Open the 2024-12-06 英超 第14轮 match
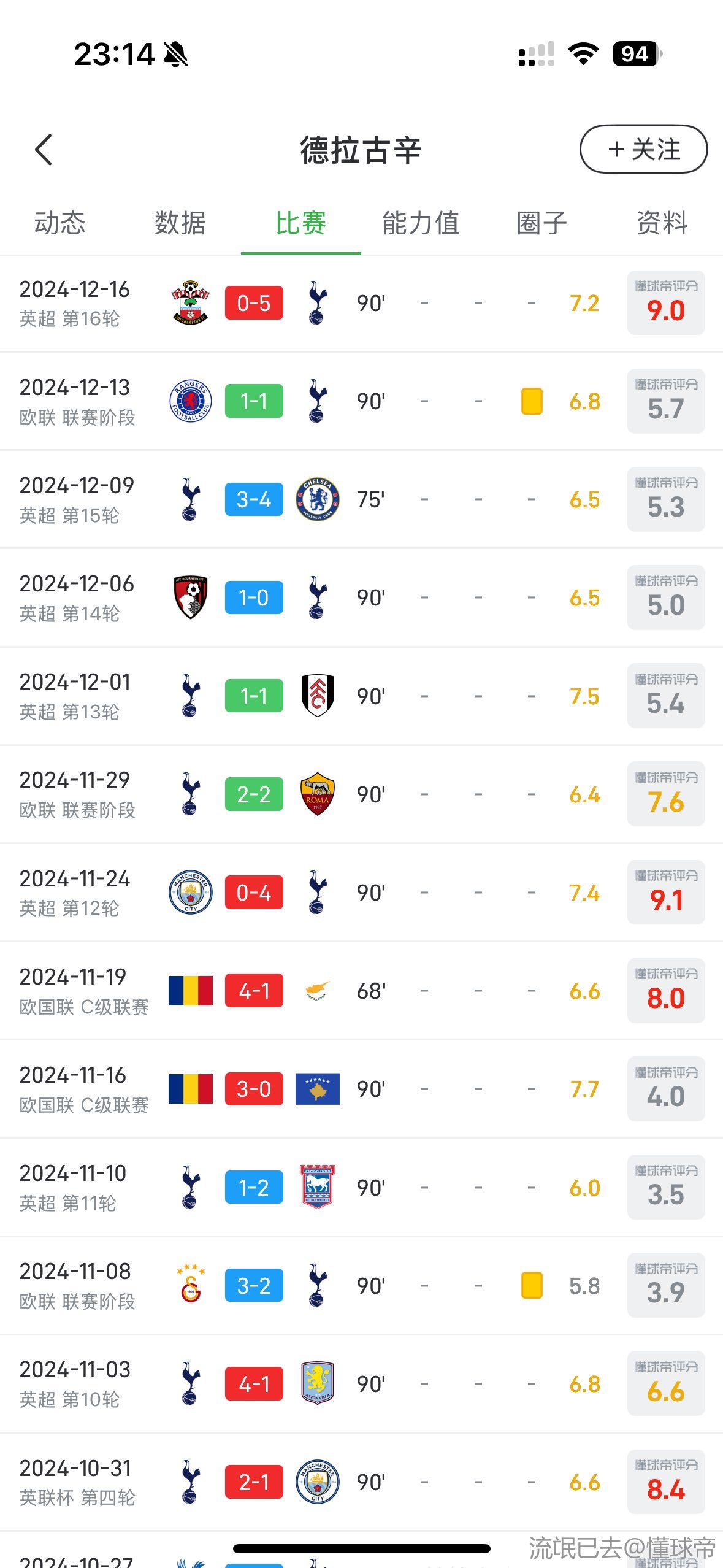723x1568 pixels. point(361,598)
